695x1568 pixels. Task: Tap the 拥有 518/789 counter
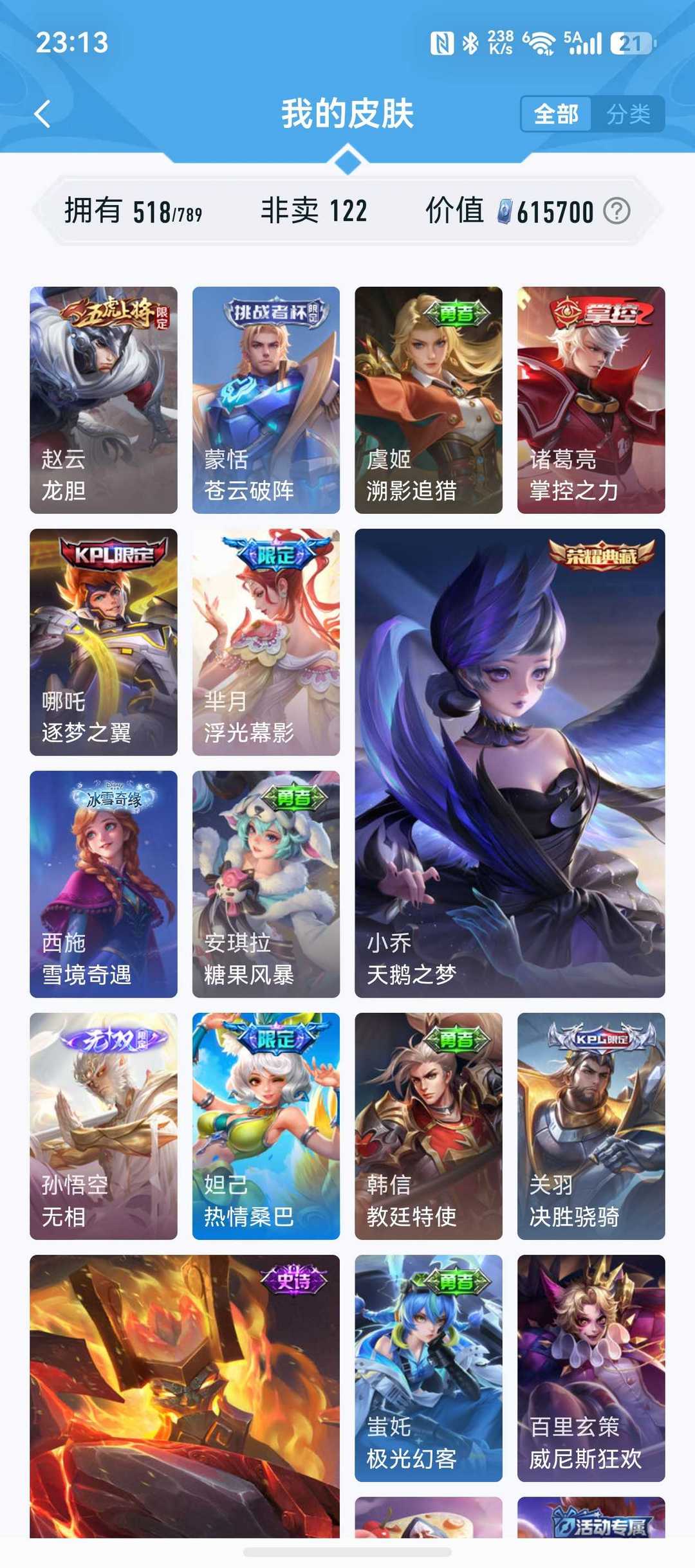132,210
